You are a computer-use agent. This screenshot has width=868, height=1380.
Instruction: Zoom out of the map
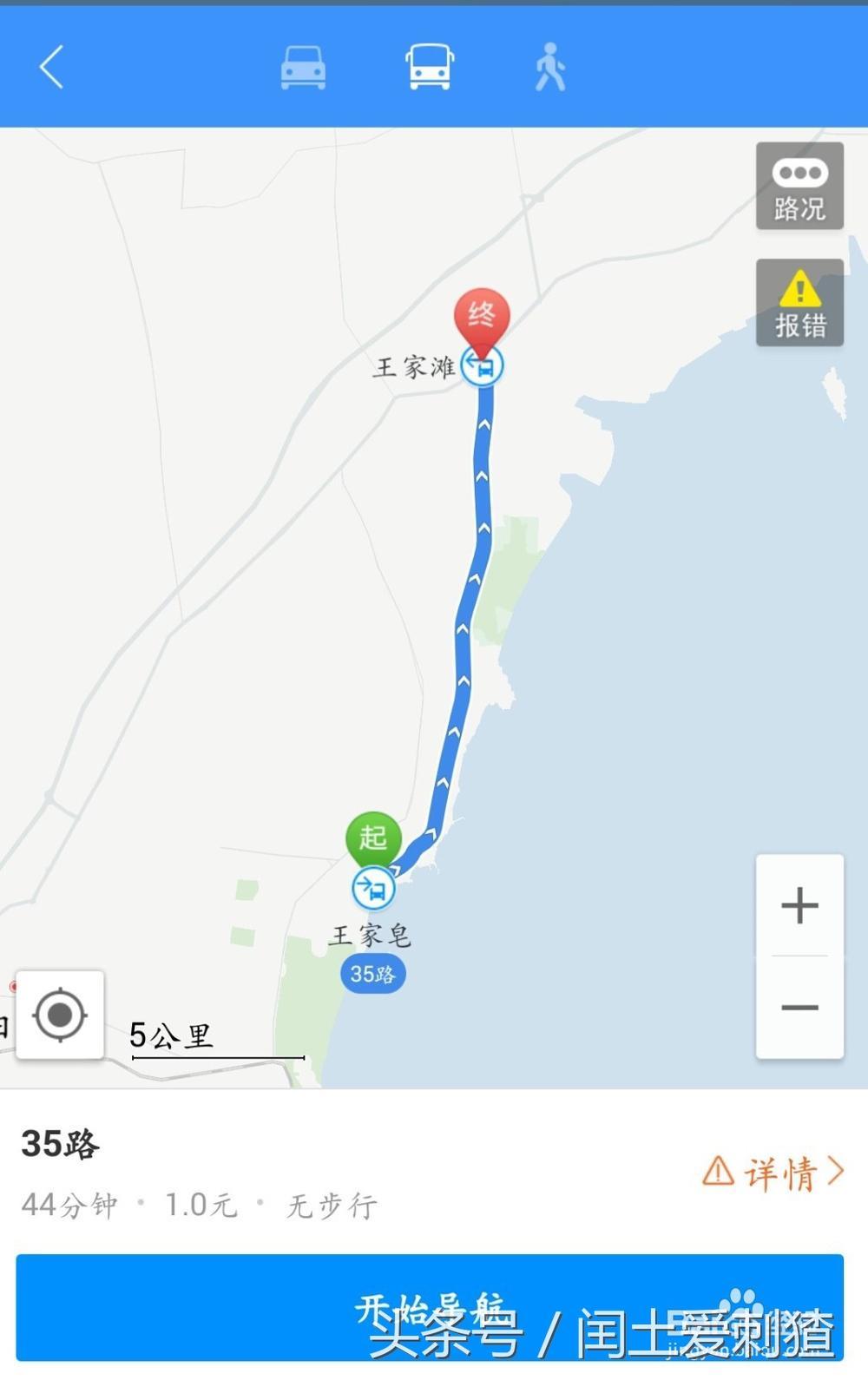tap(799, 1008)
